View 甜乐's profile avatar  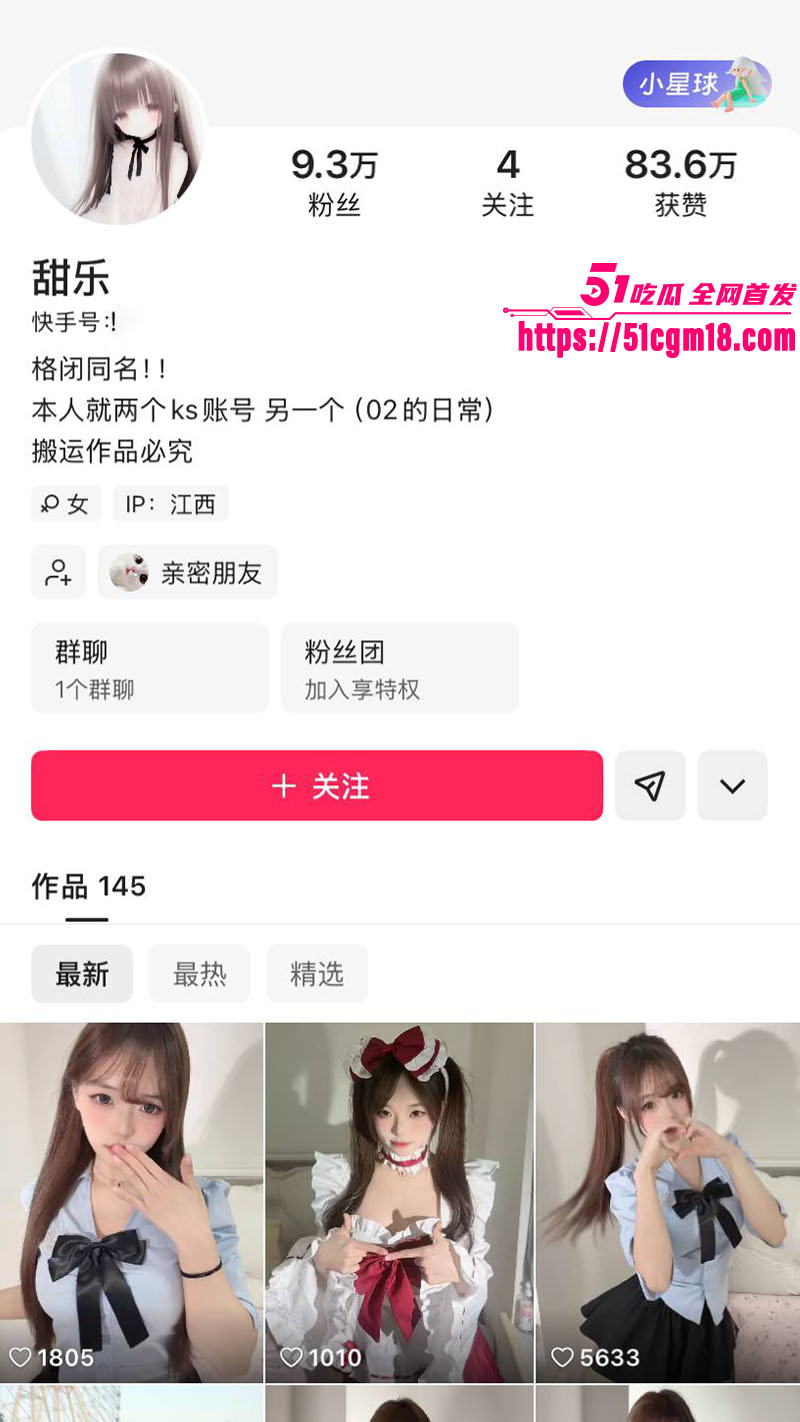(x=118, y=138)
